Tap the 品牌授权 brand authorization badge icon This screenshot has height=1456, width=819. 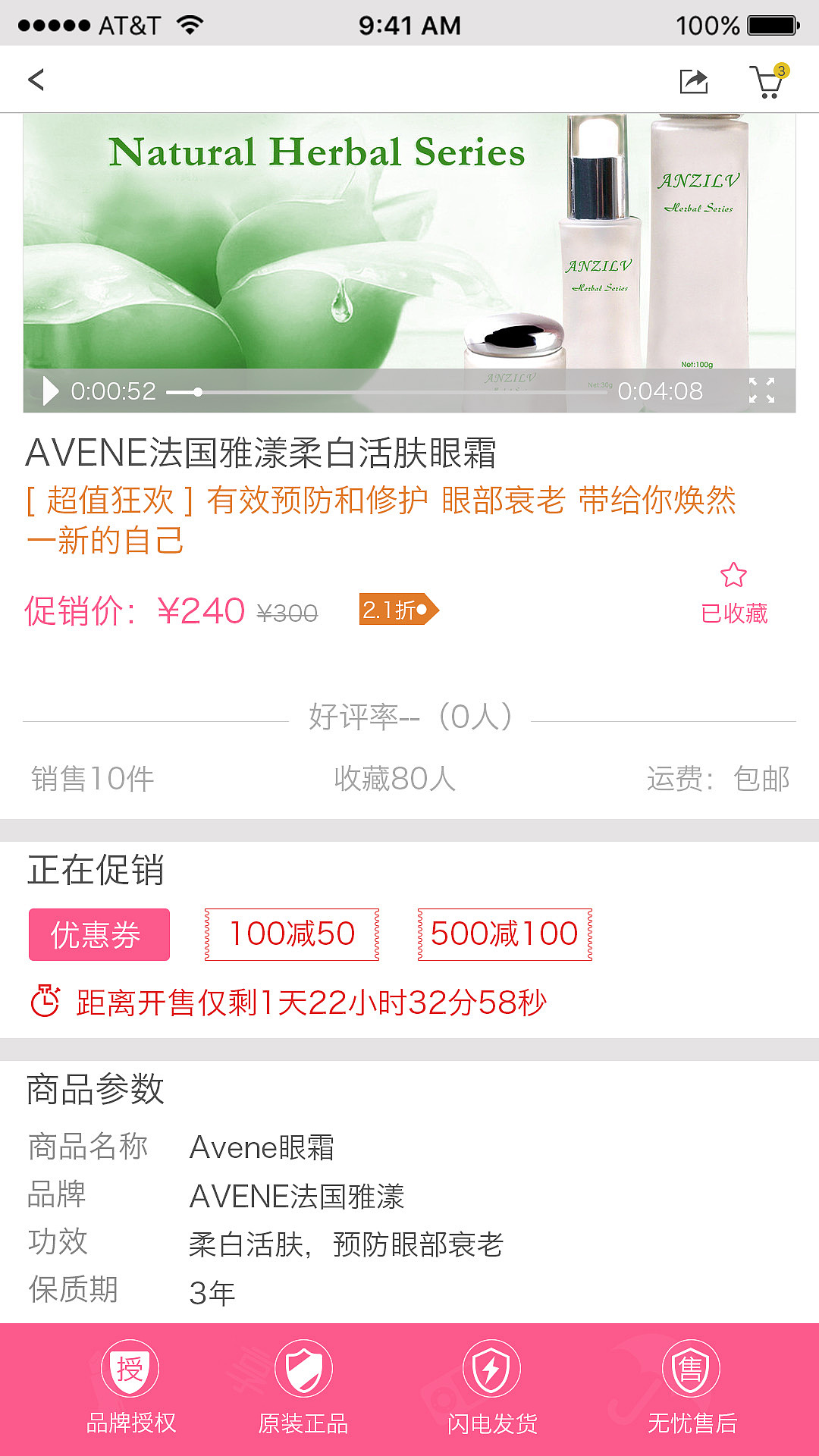pos(130,1382)
